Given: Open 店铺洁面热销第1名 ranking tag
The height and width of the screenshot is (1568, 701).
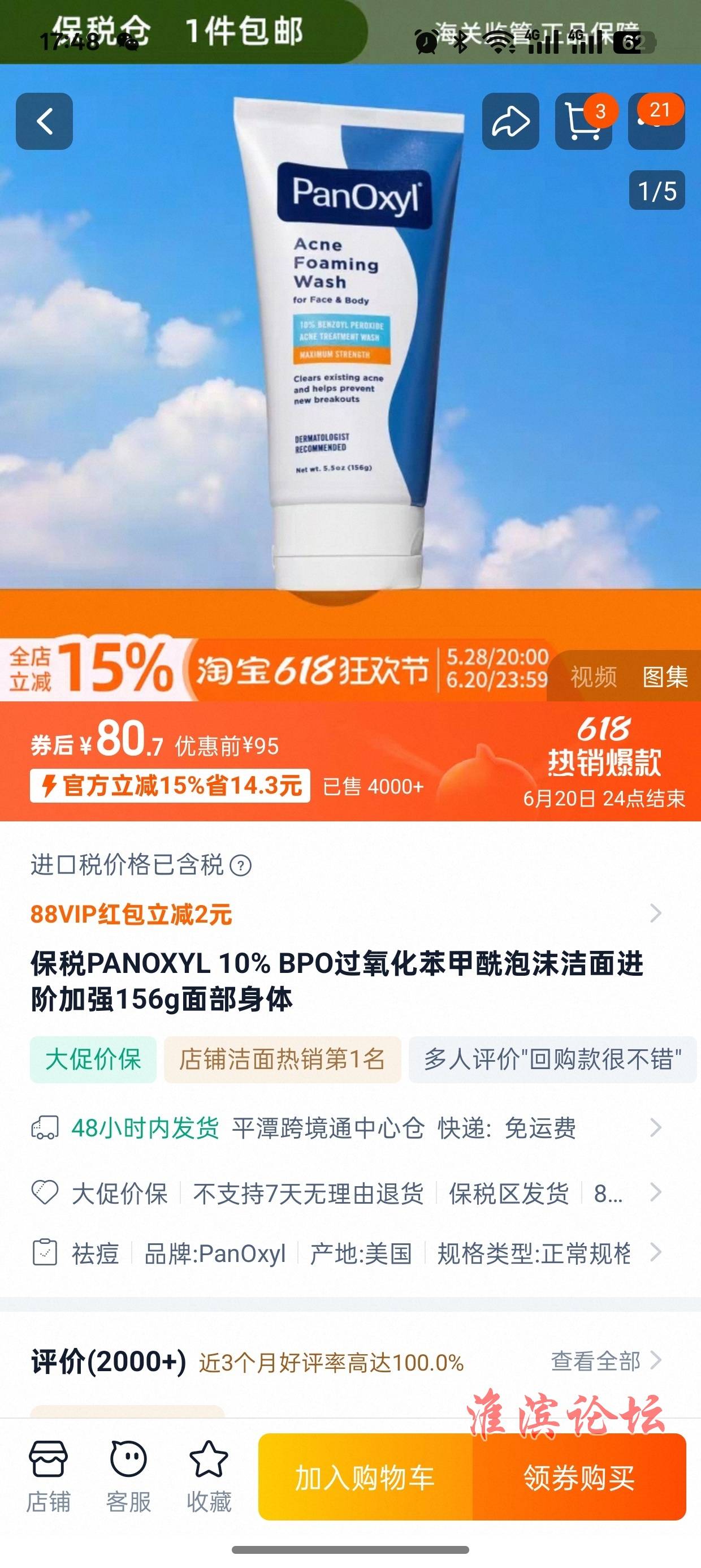Looking at the screenshot, I should (x=282, y=1059).
